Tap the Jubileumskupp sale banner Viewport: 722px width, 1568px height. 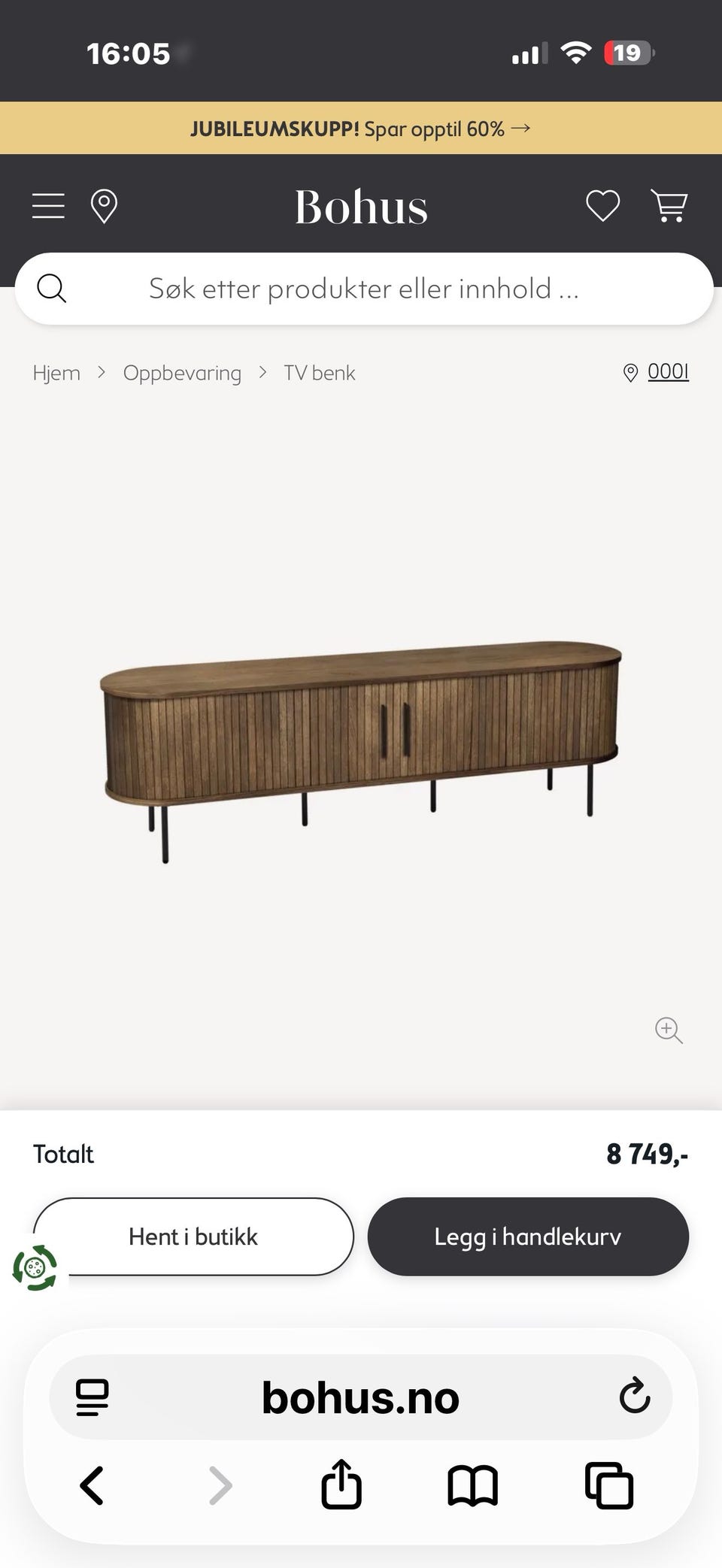click(361, 129)
